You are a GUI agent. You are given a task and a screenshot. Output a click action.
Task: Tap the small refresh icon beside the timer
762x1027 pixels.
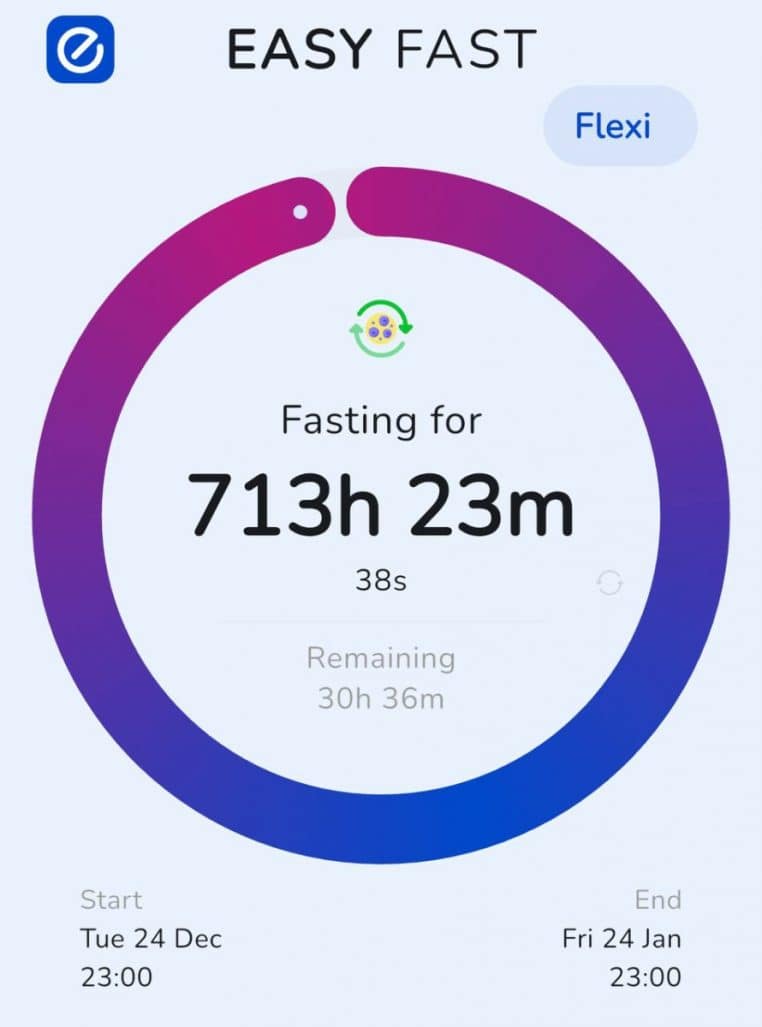609,583
